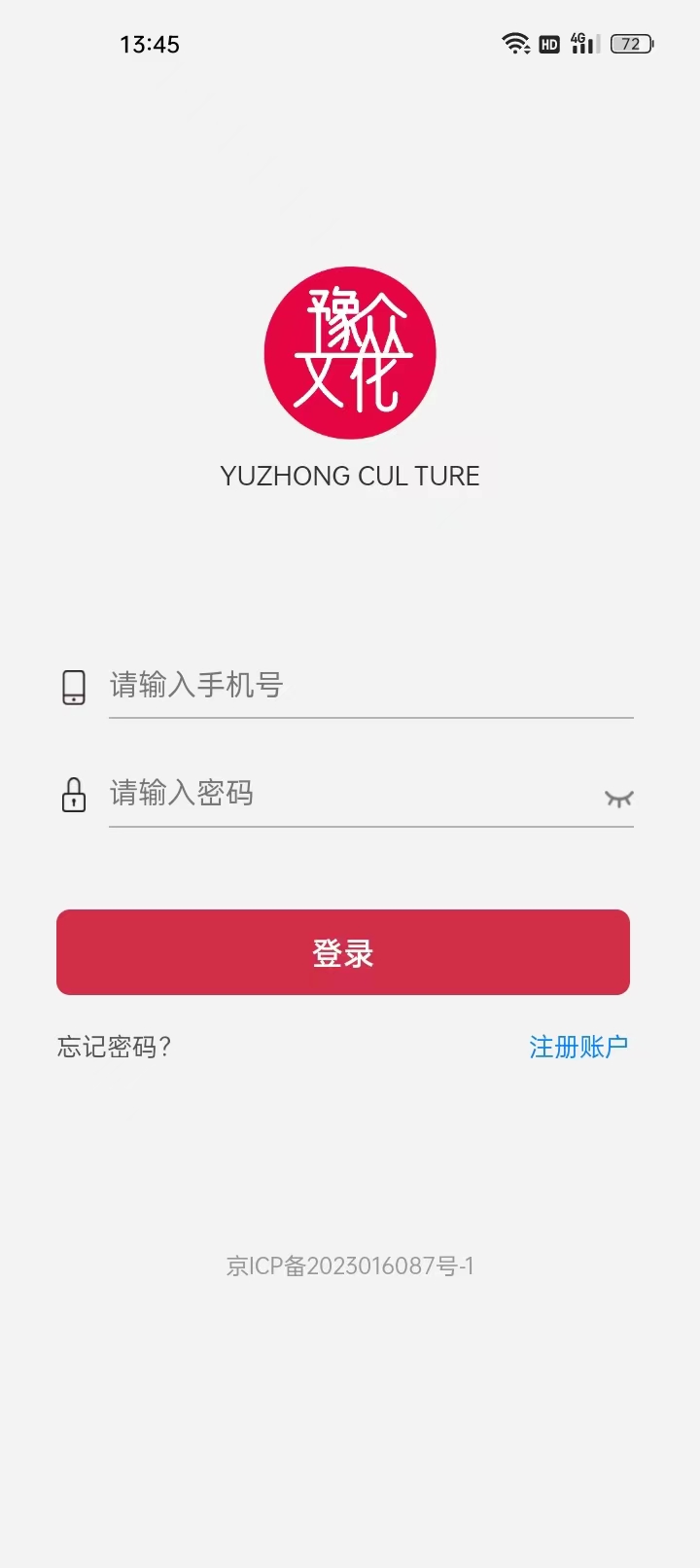
Task: Click 忘记密码 to recover password
Action: coord(113,1048)
